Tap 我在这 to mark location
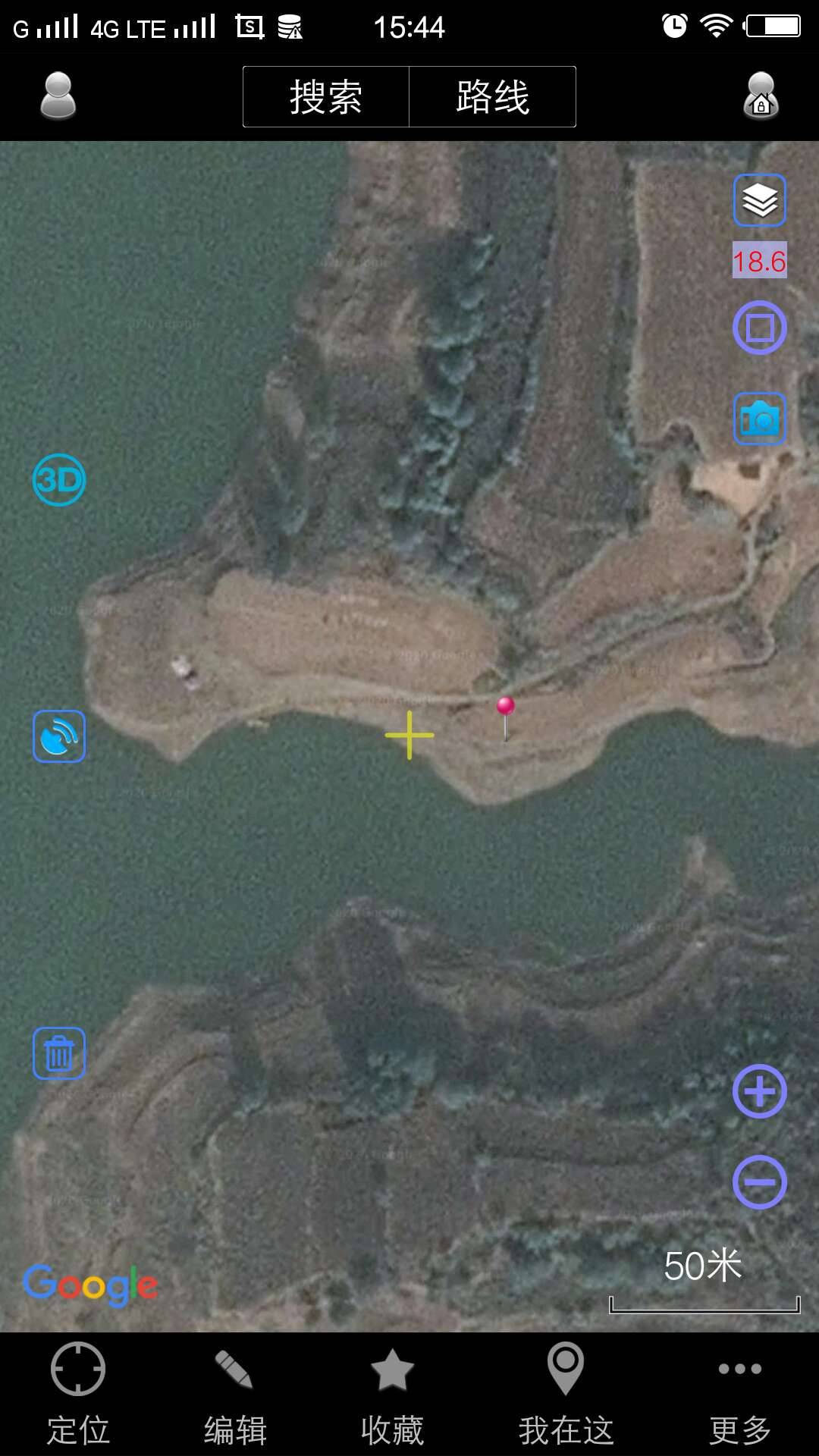This screenshot has height=1456, width=819. [x=566, y=1394]
